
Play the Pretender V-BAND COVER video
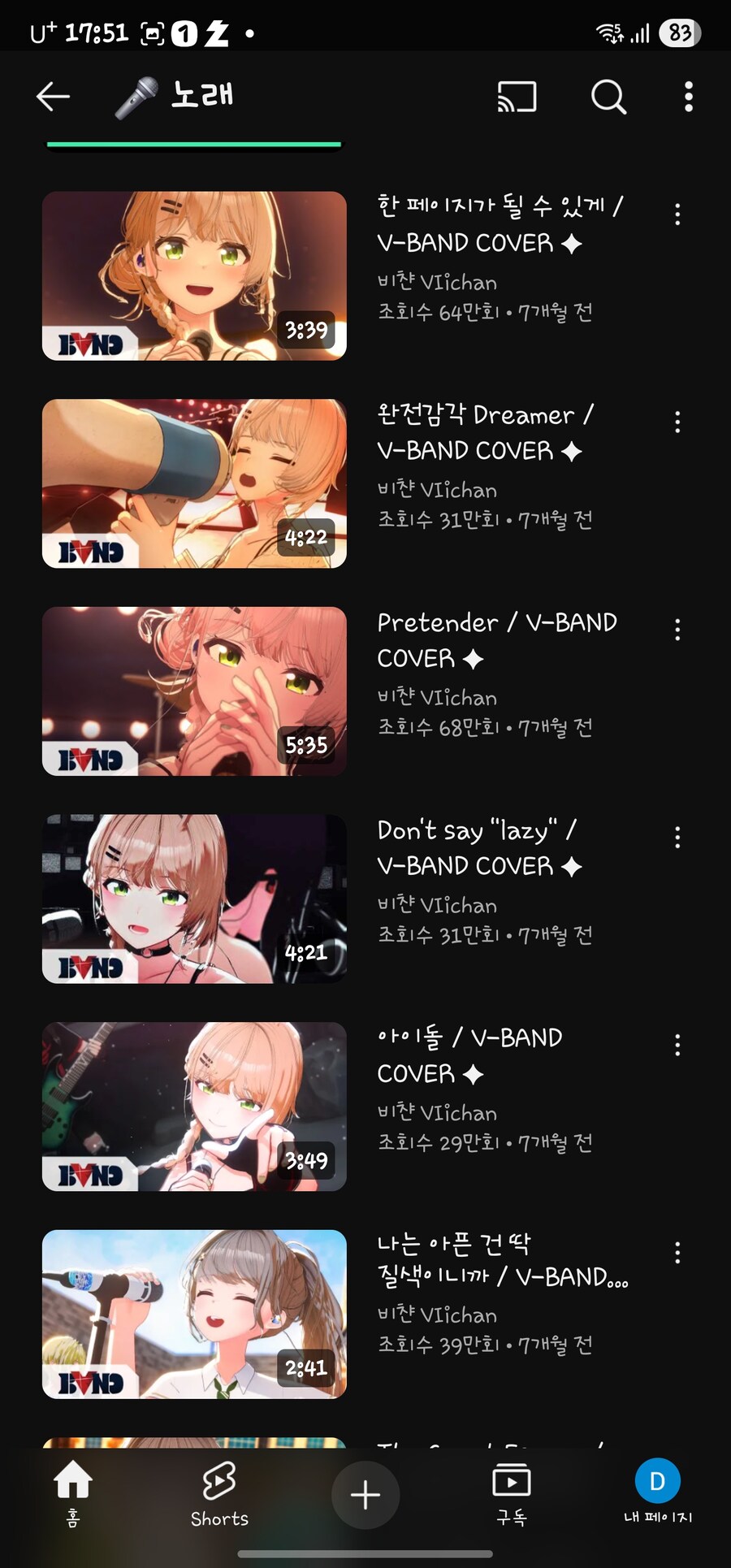(x=194, y=691)
